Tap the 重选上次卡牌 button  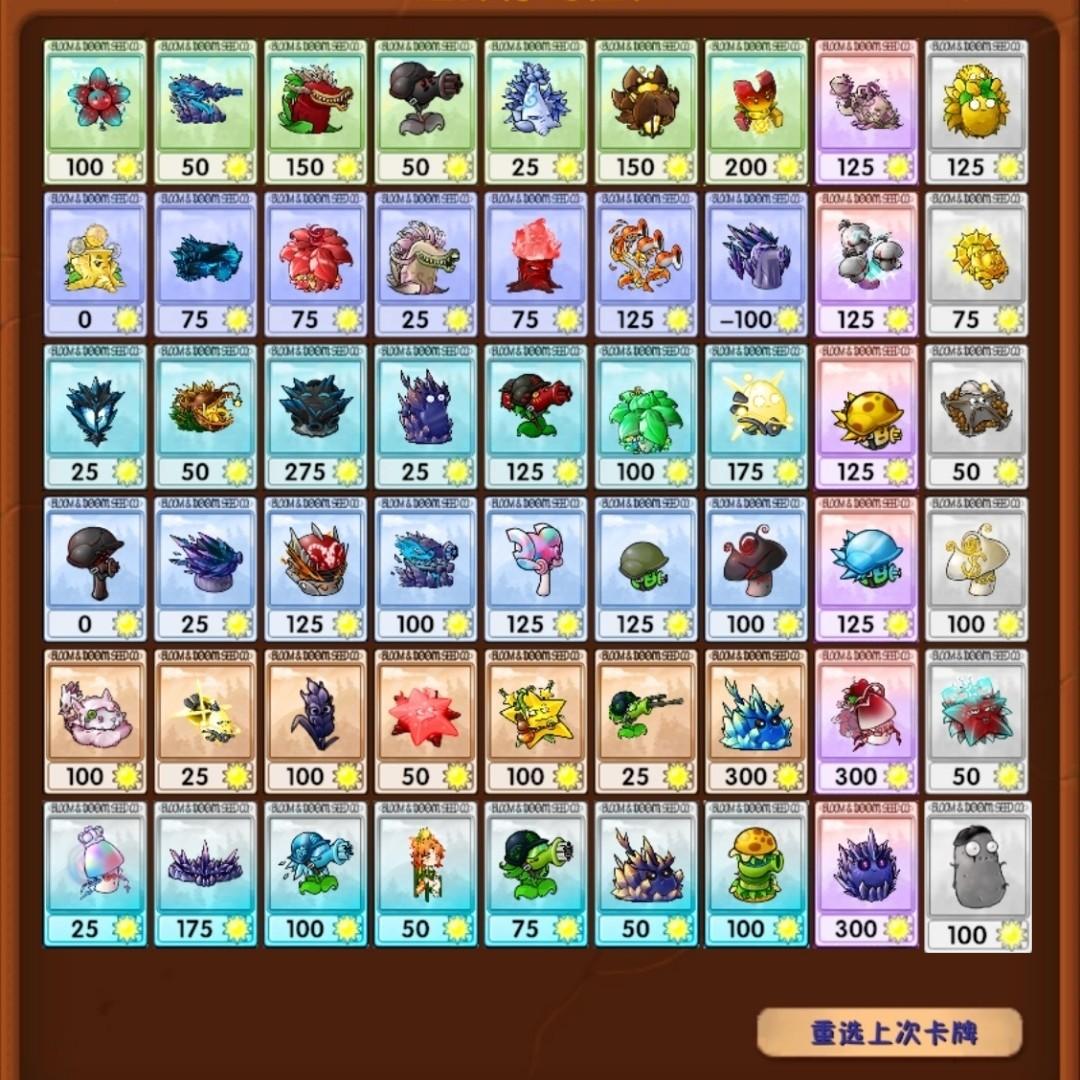click(x=889, y=1032)
